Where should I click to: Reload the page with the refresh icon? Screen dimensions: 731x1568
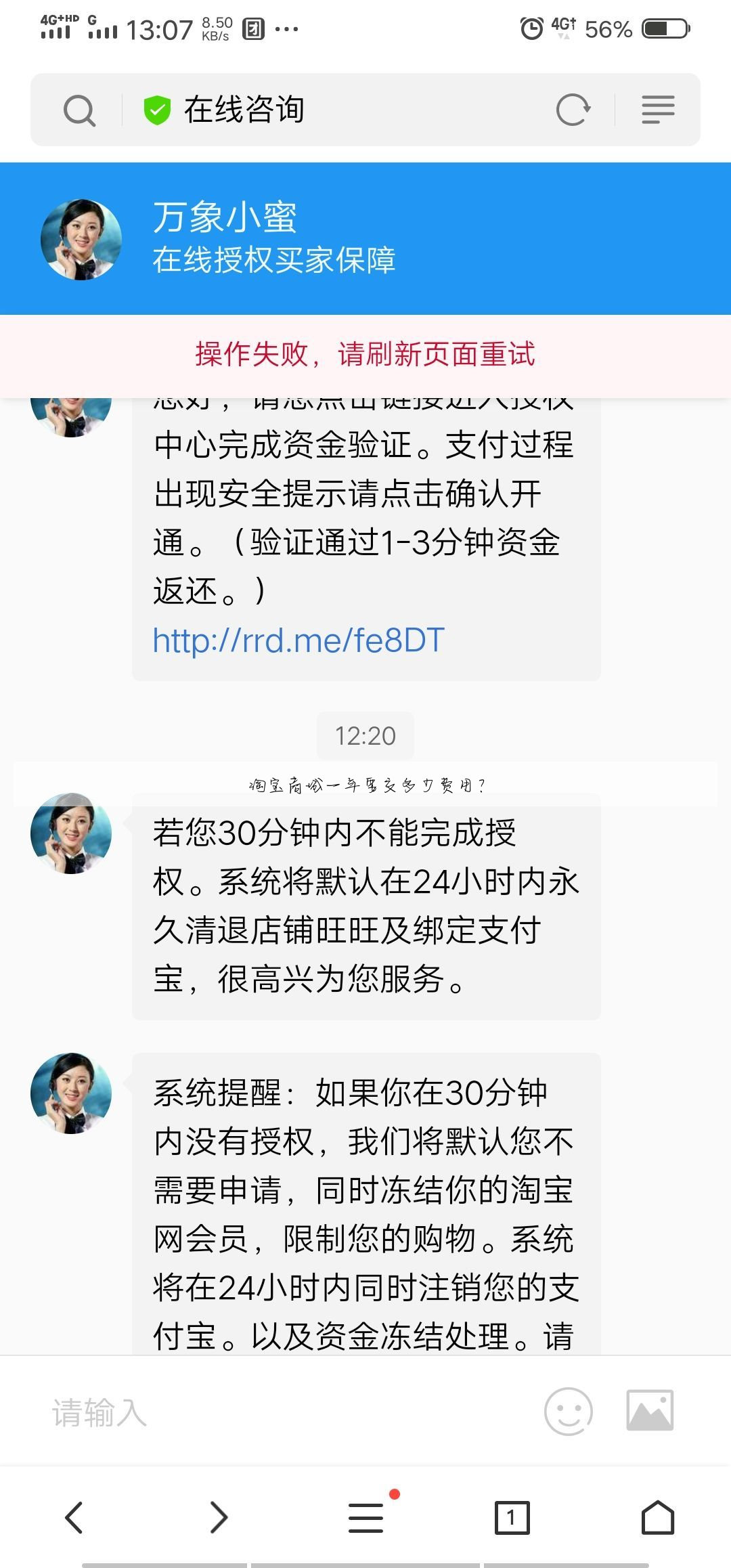point(572,109)
